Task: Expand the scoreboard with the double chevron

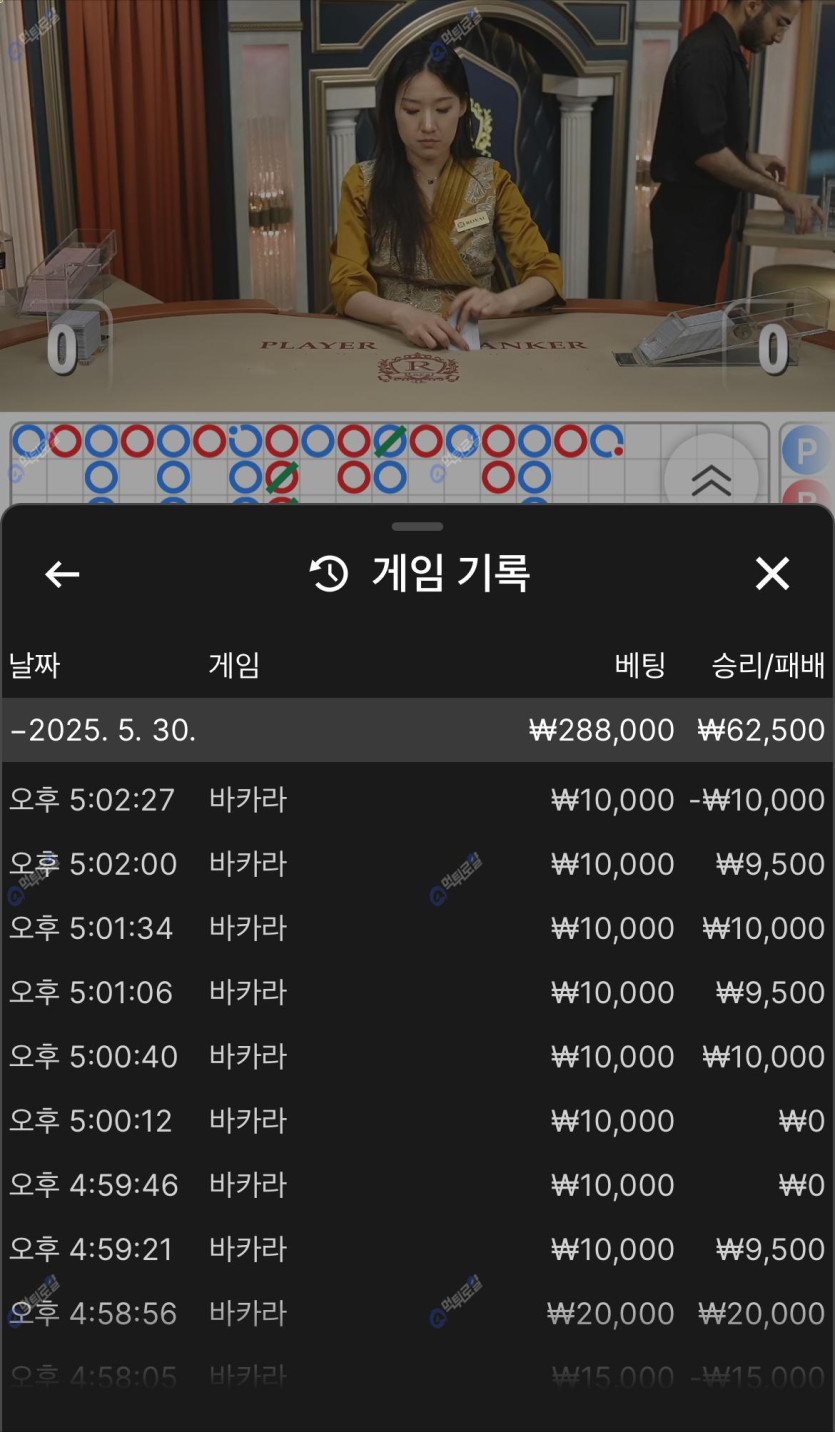Action: (x=711, y=480)
